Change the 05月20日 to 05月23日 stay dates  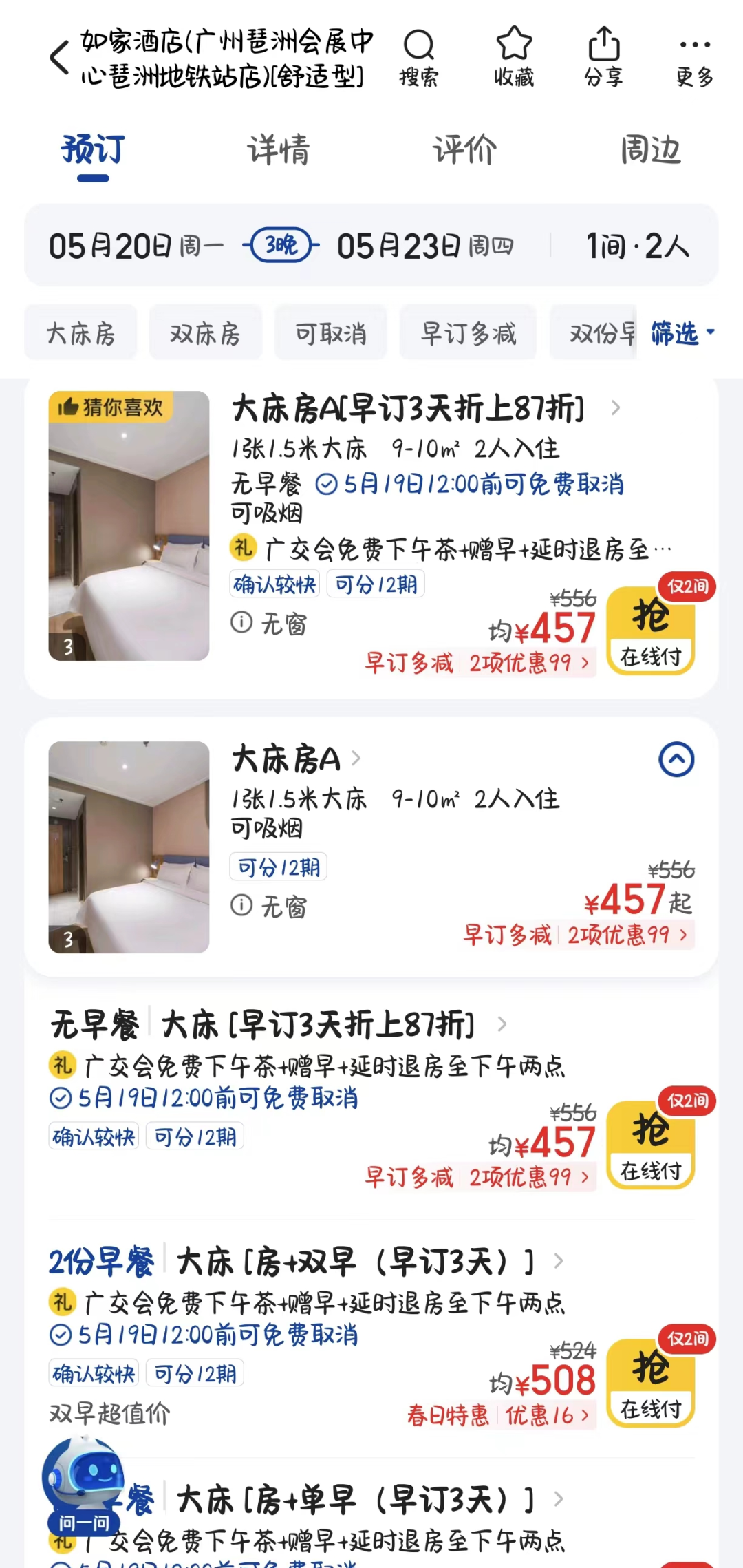[281, 246]
